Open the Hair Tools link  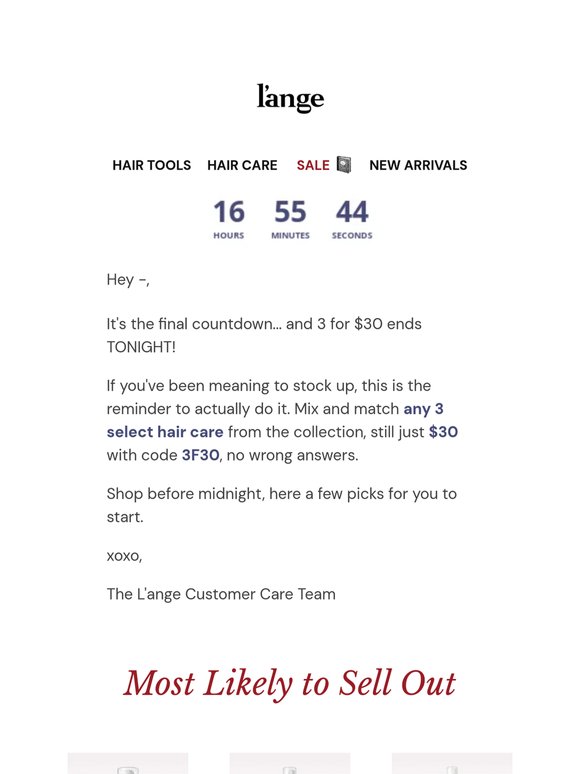[152, 165]
